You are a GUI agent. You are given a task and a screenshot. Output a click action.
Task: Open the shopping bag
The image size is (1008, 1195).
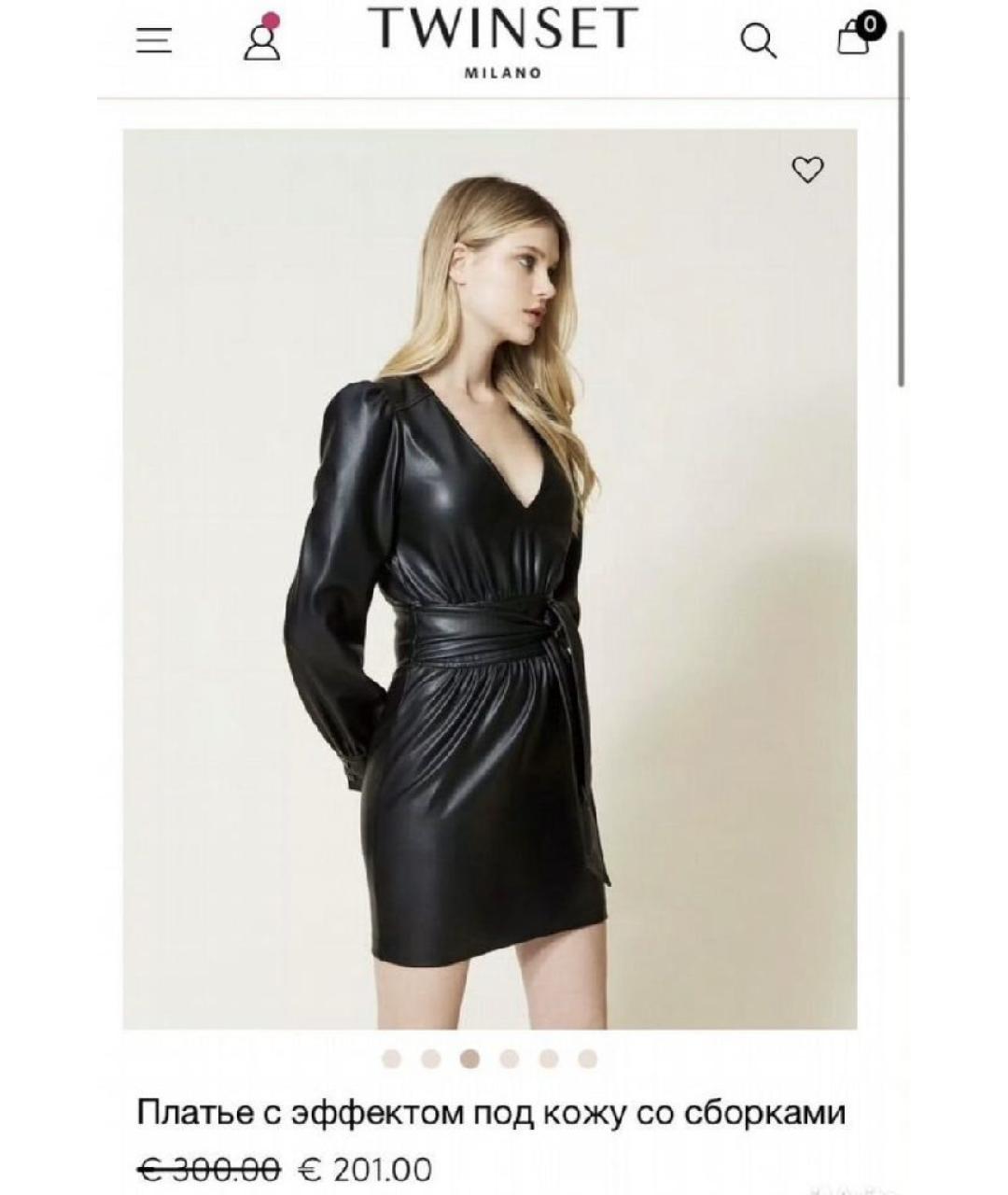855,37
